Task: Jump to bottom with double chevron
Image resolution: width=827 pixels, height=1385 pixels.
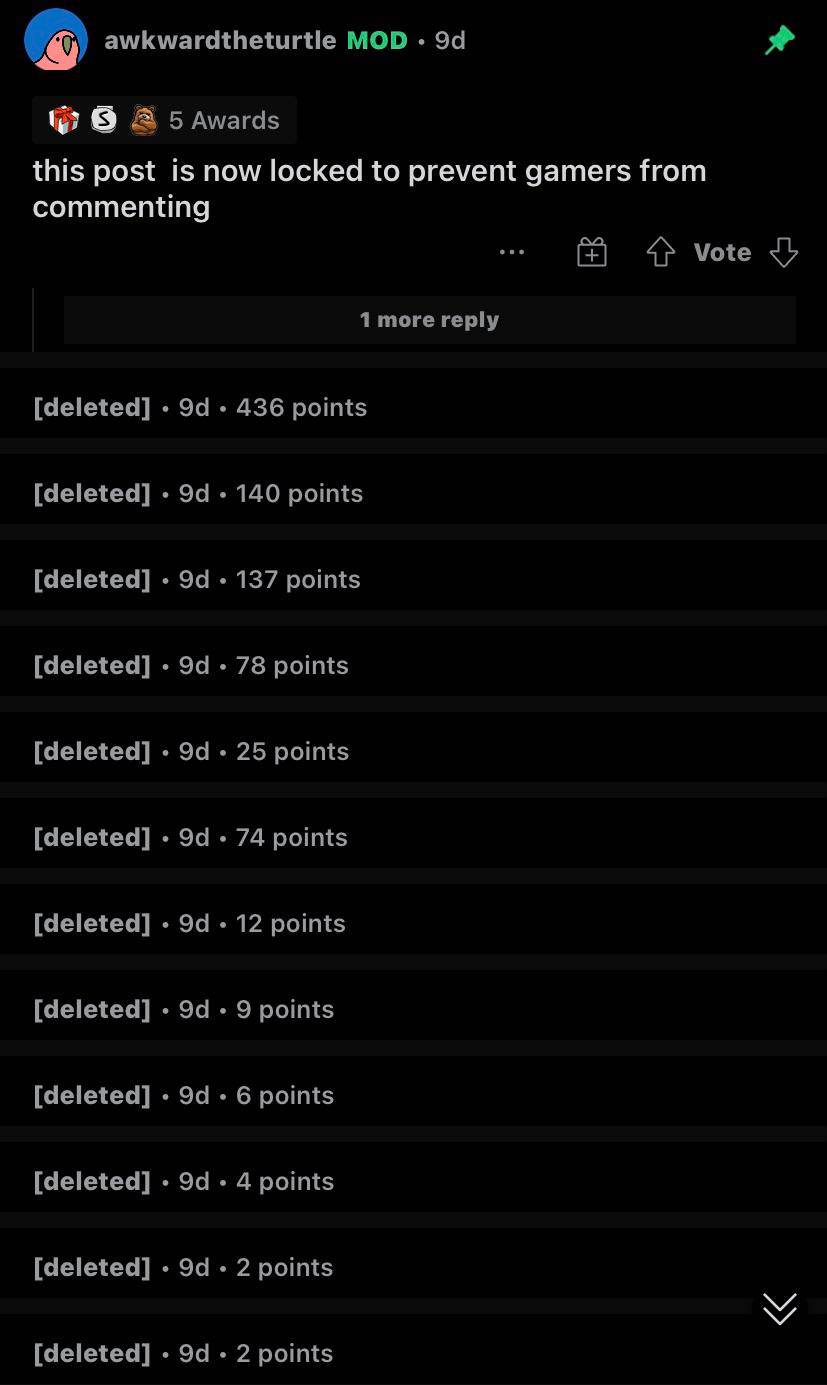Action: 779,1308
